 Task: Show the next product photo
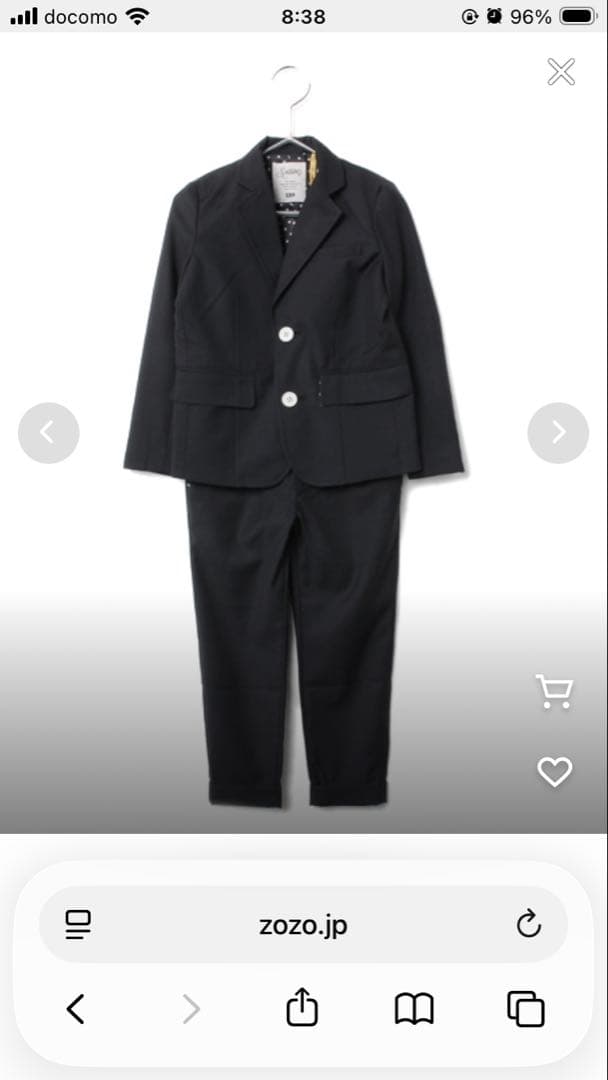tap(558, 432)
